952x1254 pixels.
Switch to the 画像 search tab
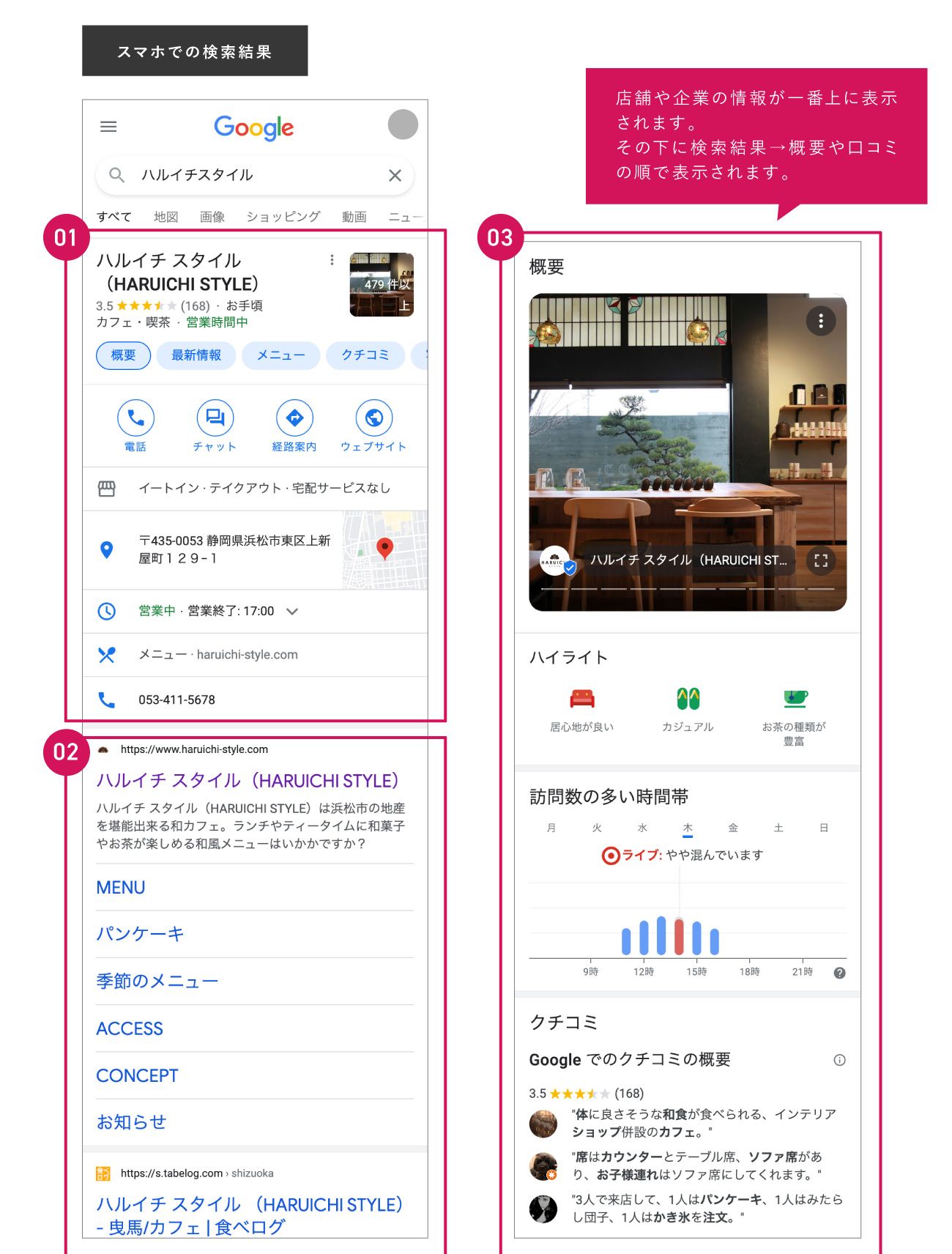tap(213, 217)
